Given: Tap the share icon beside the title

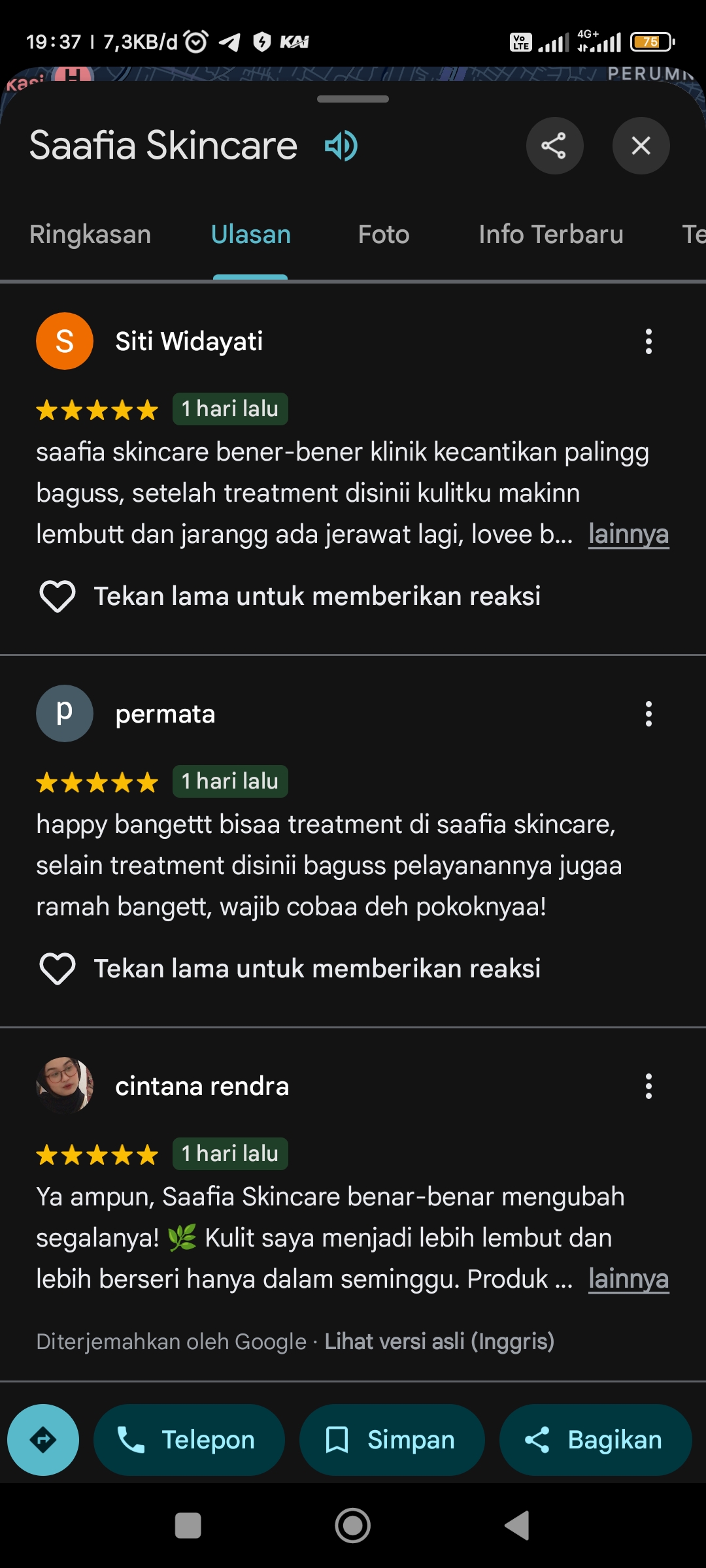Looking at the screenshot, I should coord(554,146).
